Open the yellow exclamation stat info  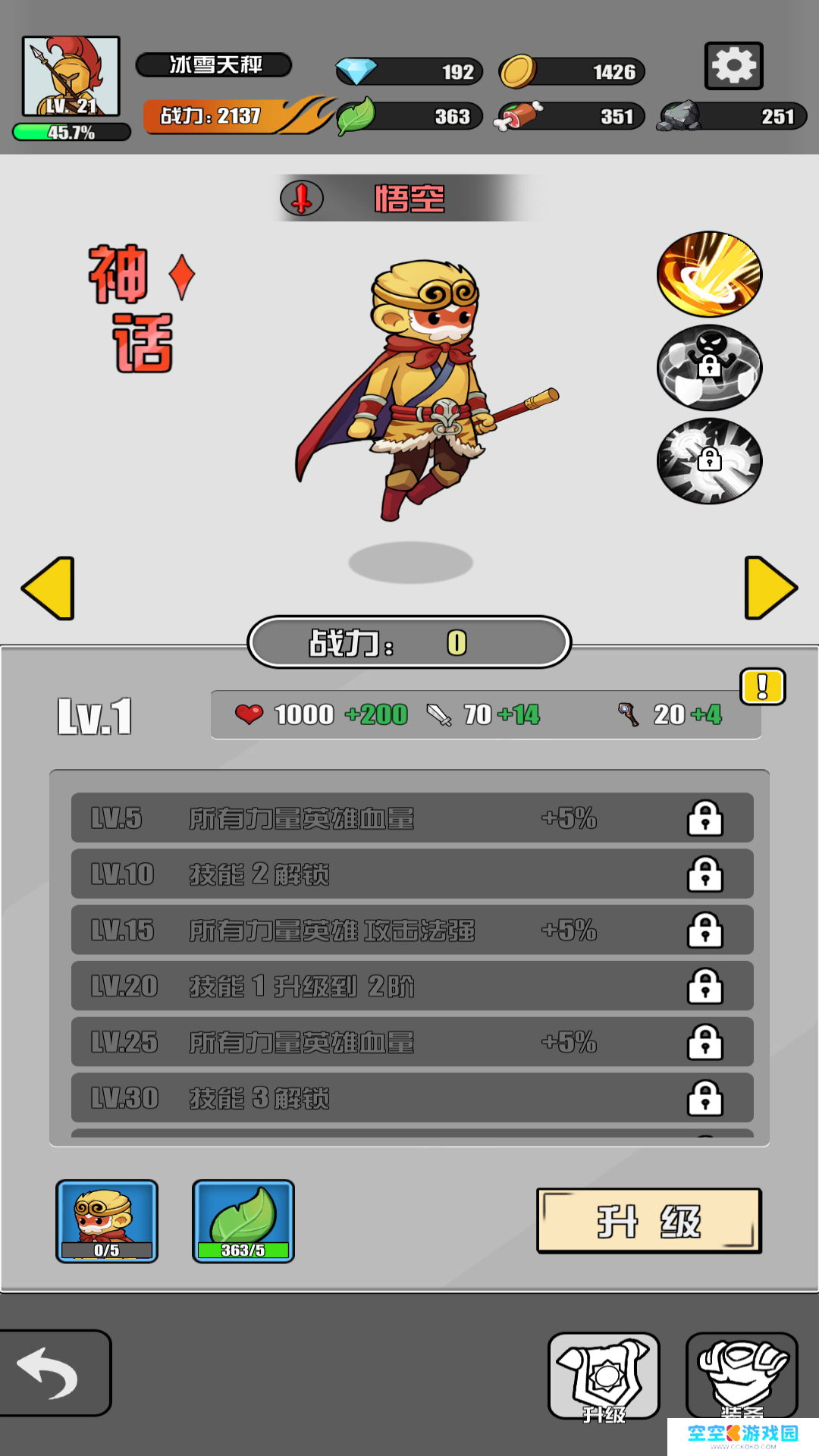762,687
